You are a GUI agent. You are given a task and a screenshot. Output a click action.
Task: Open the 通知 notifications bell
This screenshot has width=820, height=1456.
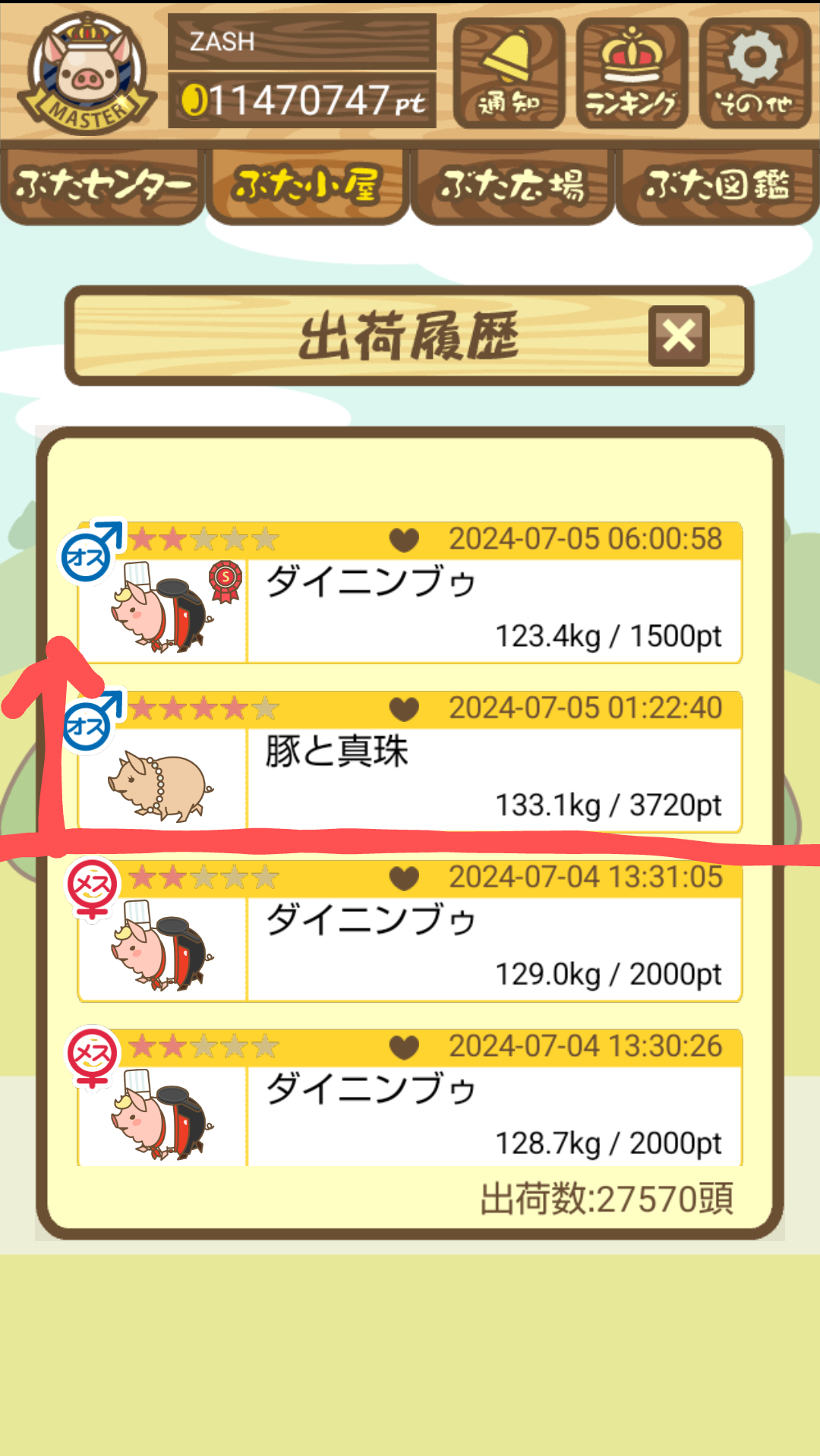pos(509,73)
